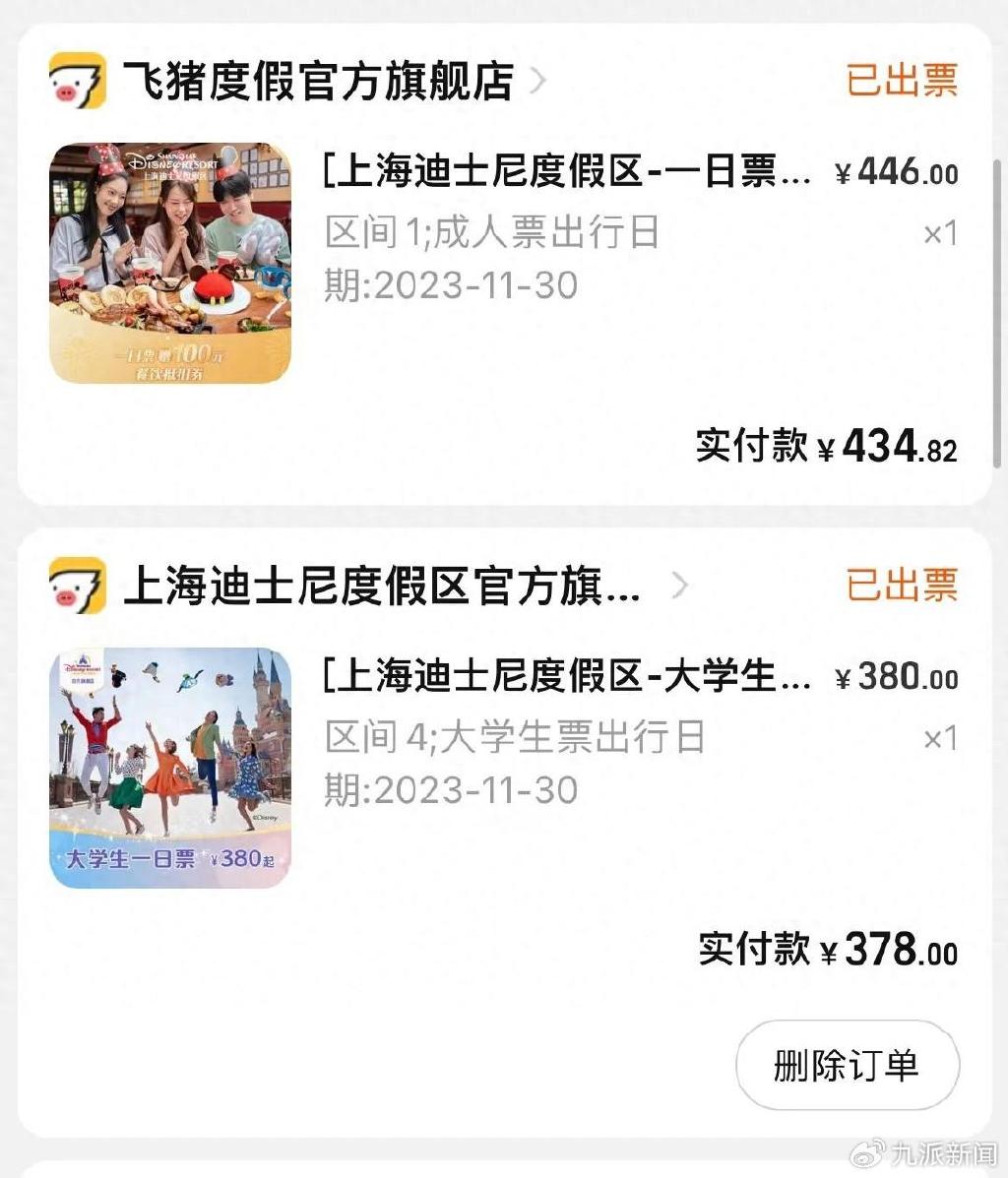1008x1178 pixels.
Task: Tap the 删除订单 button
Action: (847, 1065)
